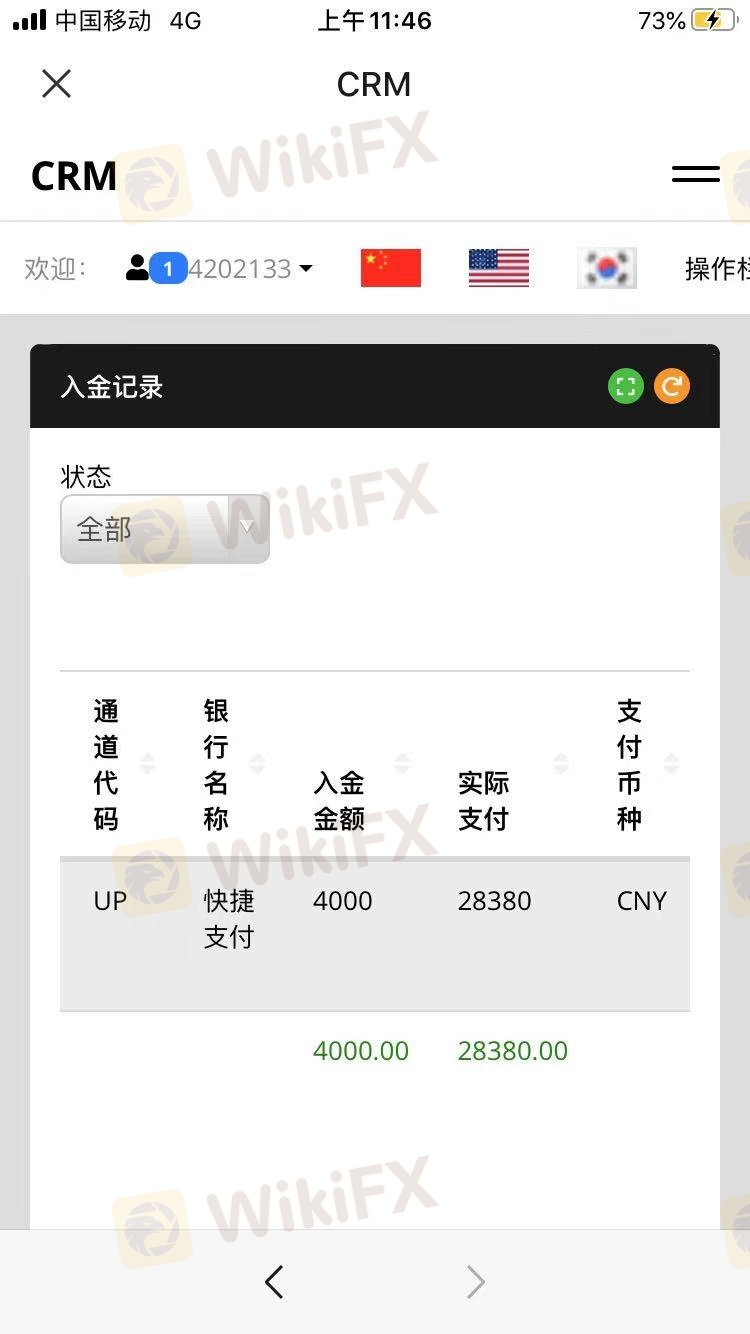This screenshot has height=1334, width=750.
Task: Tap the green fullscreen icon
Action: pos(626,386)
